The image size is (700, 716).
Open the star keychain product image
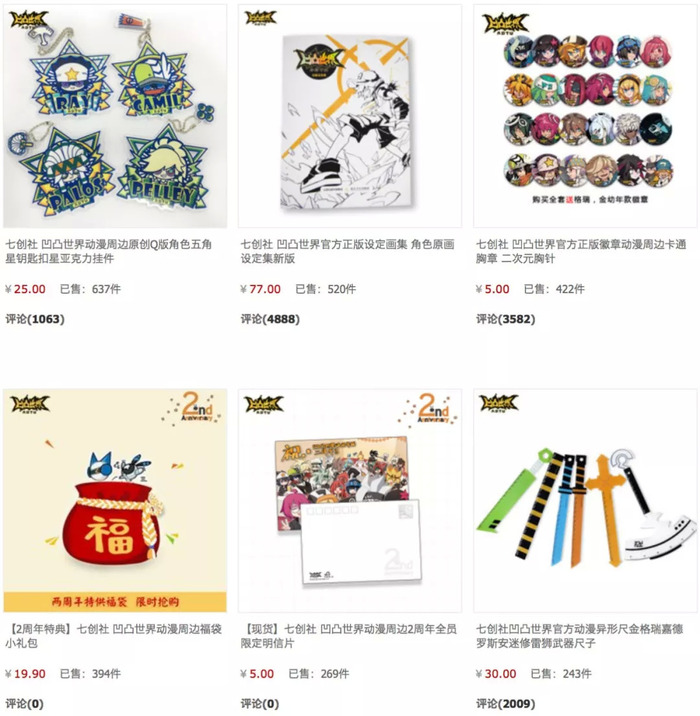coord(115,117)
